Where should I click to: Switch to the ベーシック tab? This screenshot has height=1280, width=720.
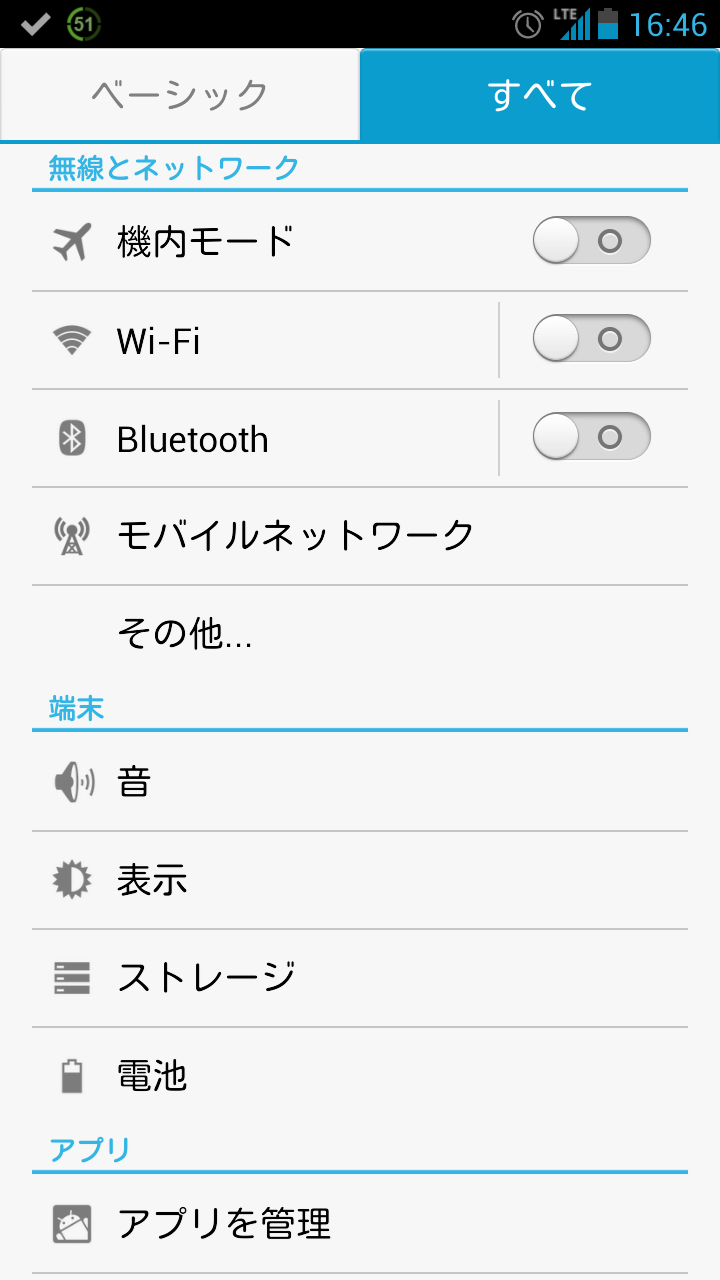tap(180, 95)
